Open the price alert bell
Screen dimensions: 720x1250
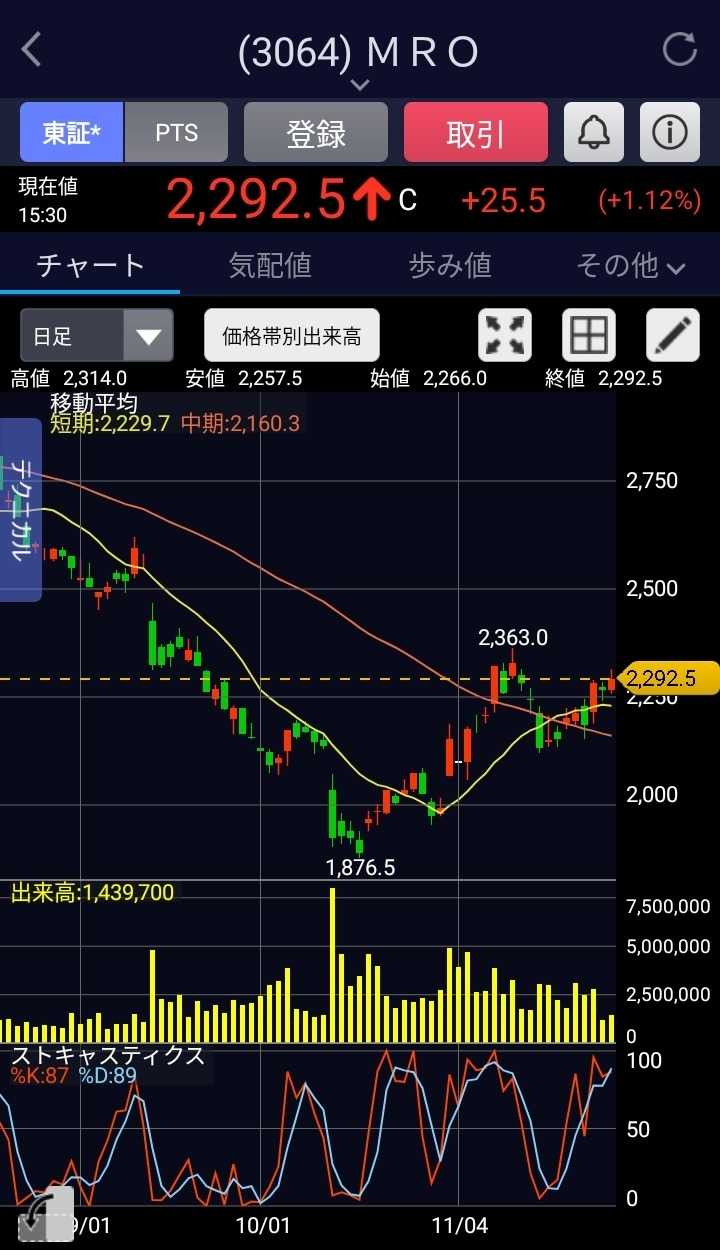(x=594, y=132)
